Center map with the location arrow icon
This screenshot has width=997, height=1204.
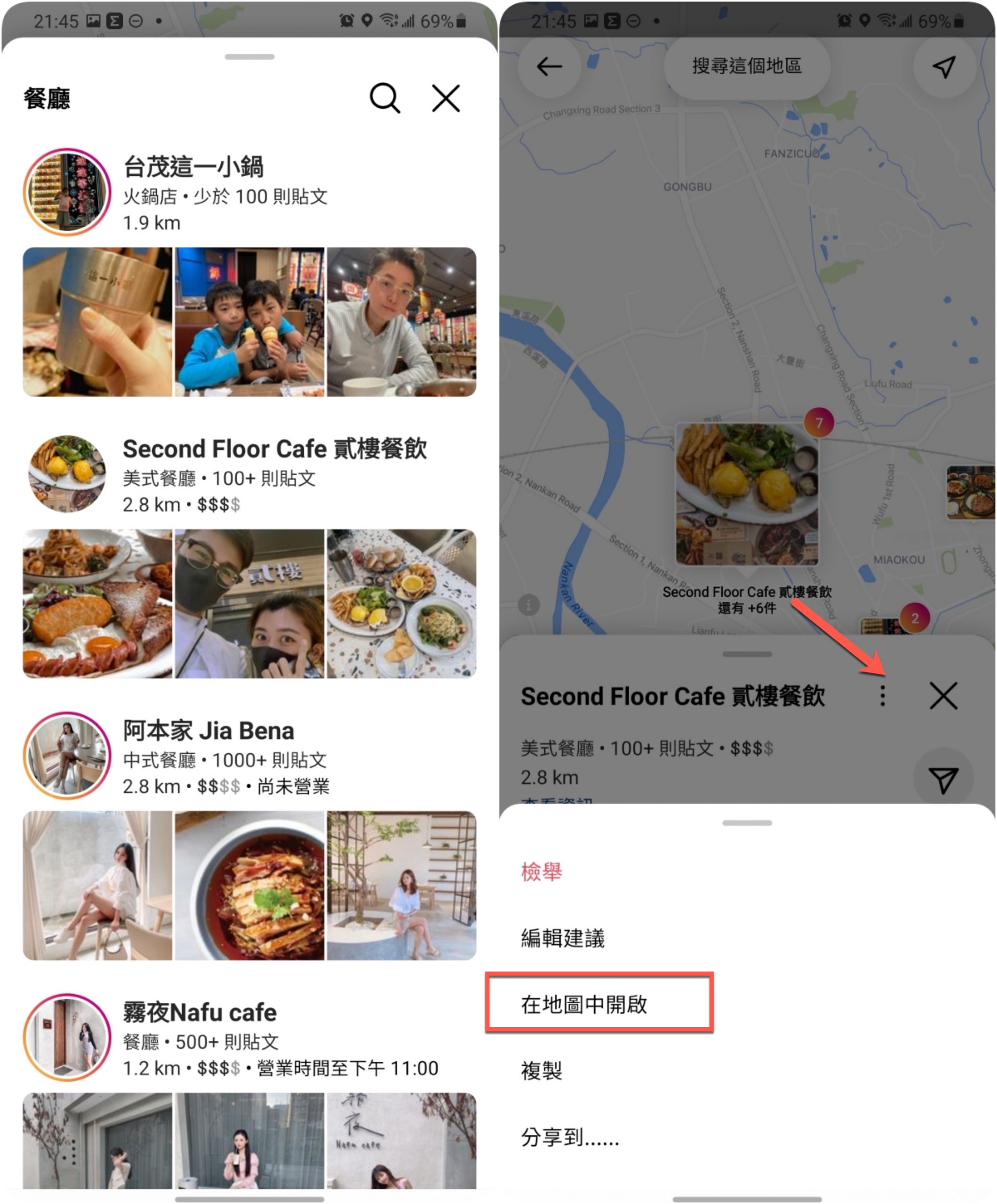[x=944, y=66]
